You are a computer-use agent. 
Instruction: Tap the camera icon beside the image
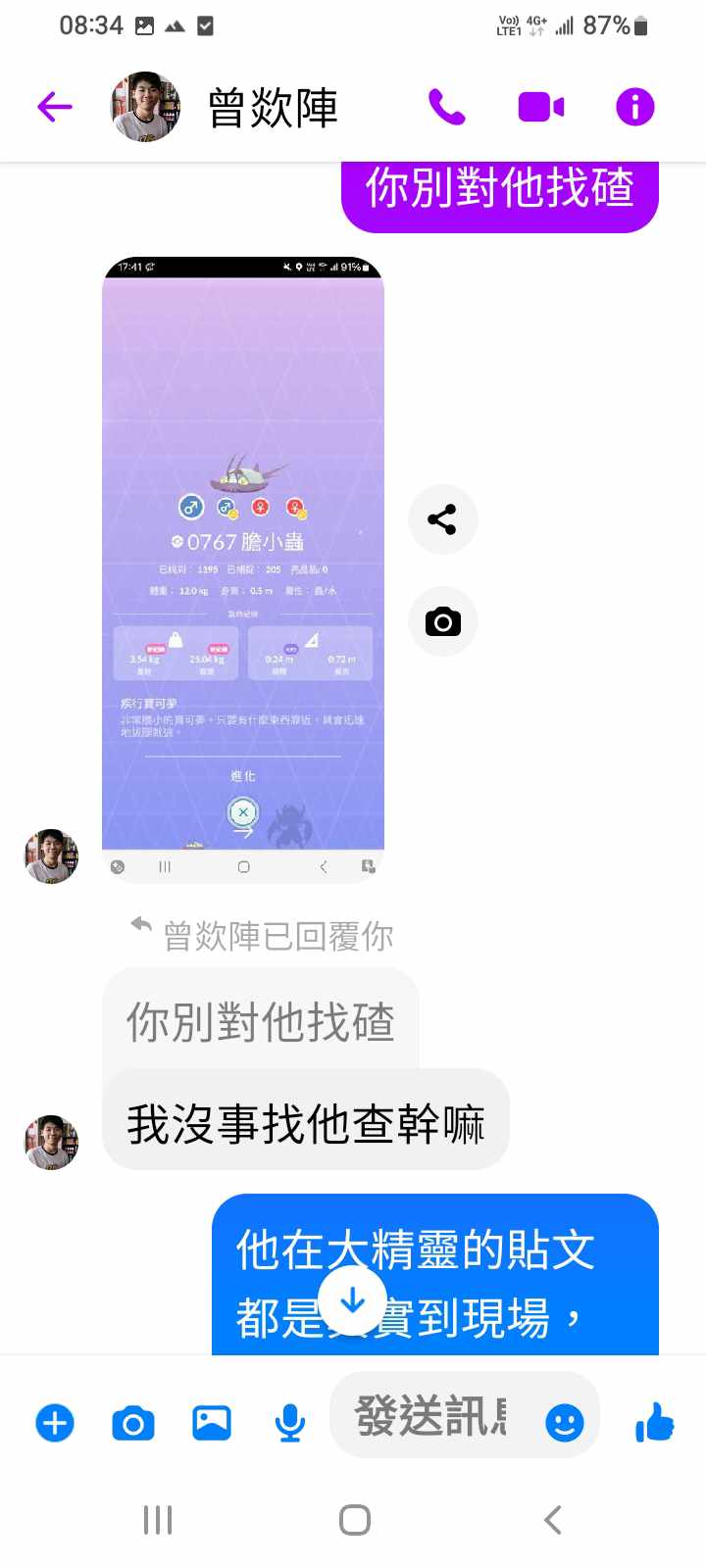(x=442, y=621)
